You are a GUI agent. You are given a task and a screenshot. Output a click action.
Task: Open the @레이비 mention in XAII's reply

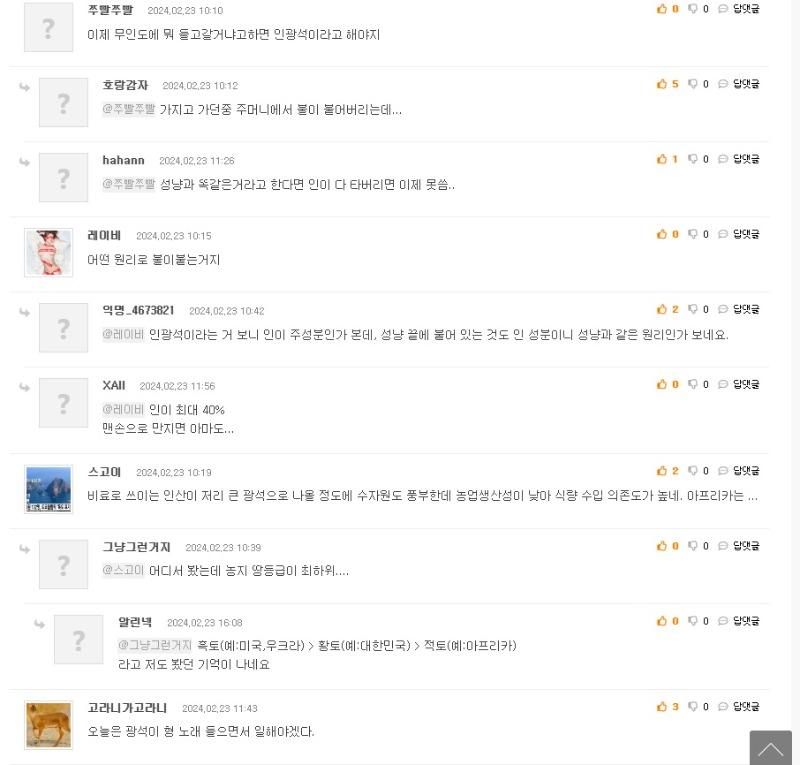click(x=123, y=409)
